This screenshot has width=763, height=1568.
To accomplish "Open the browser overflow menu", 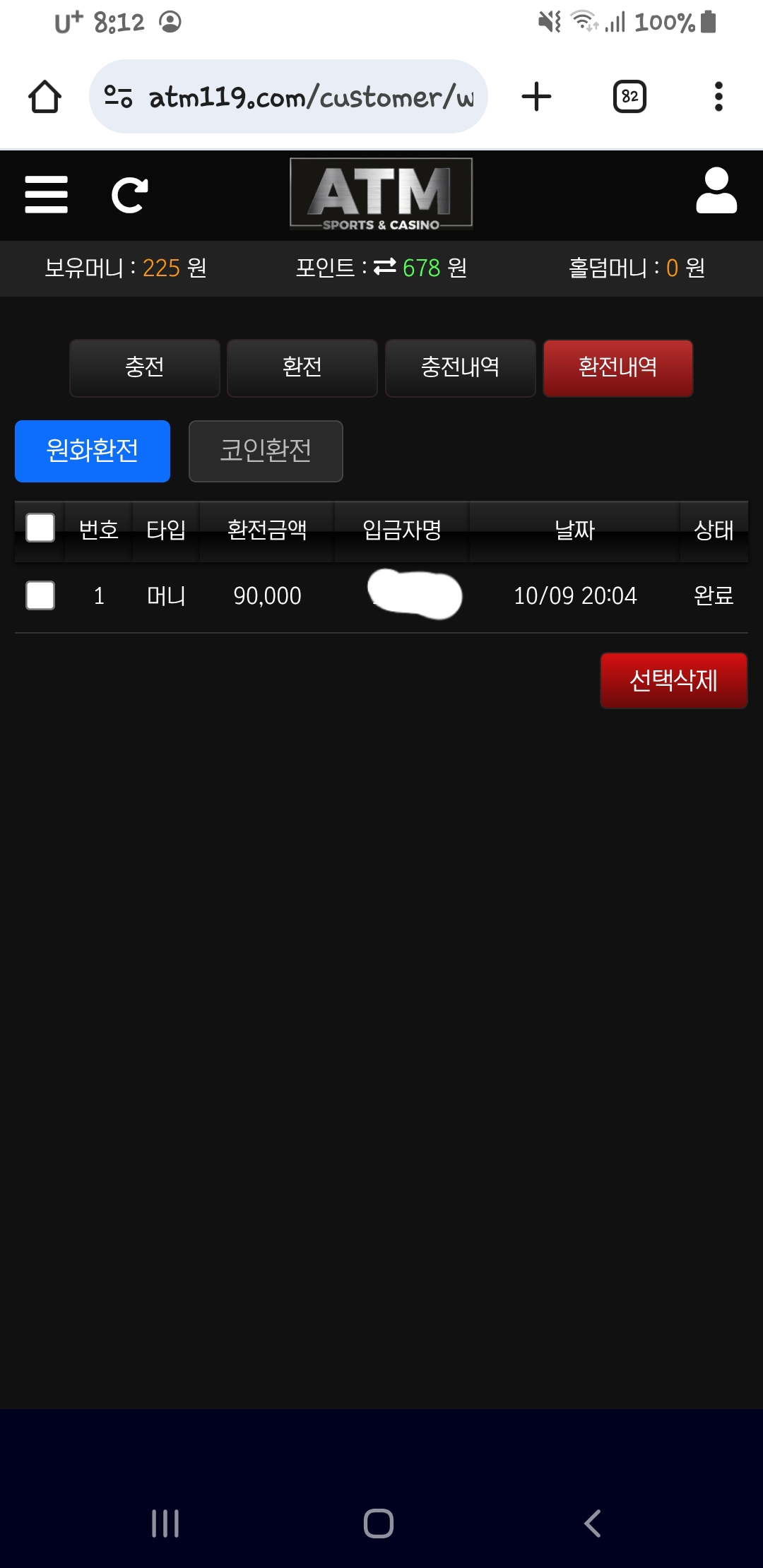I will pyautogui.click(x=718, y=97).
